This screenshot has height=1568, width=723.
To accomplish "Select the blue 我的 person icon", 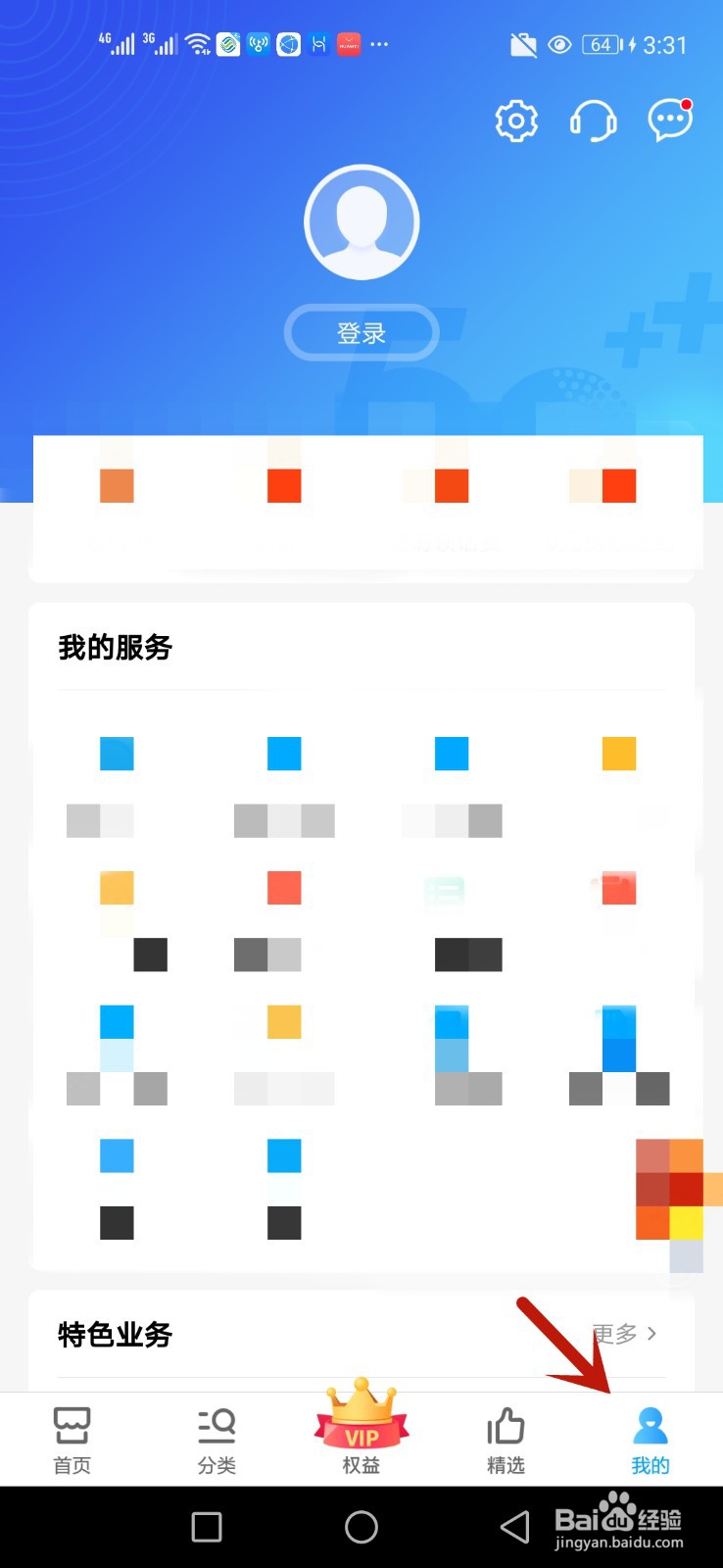I will pyautogui.click(x=650, y=1426).
